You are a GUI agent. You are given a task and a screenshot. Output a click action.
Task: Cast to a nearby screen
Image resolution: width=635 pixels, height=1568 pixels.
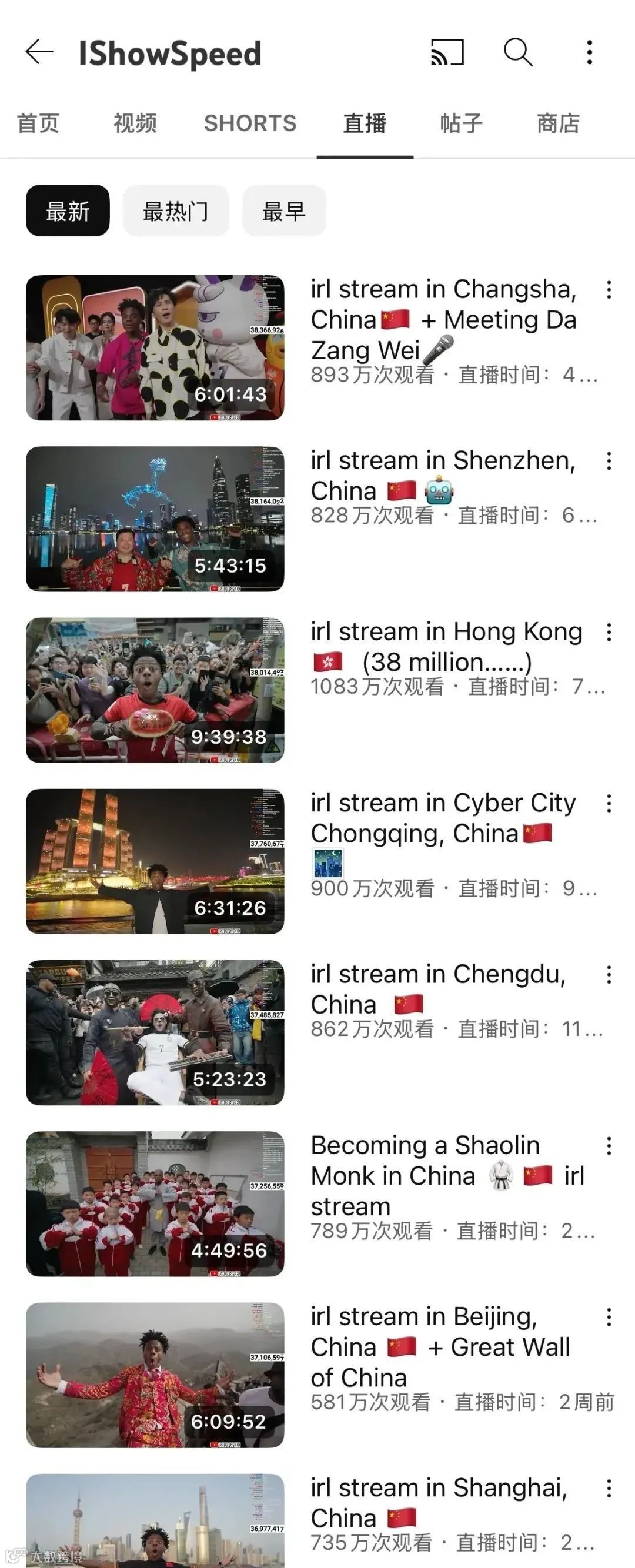click(447, 52)
